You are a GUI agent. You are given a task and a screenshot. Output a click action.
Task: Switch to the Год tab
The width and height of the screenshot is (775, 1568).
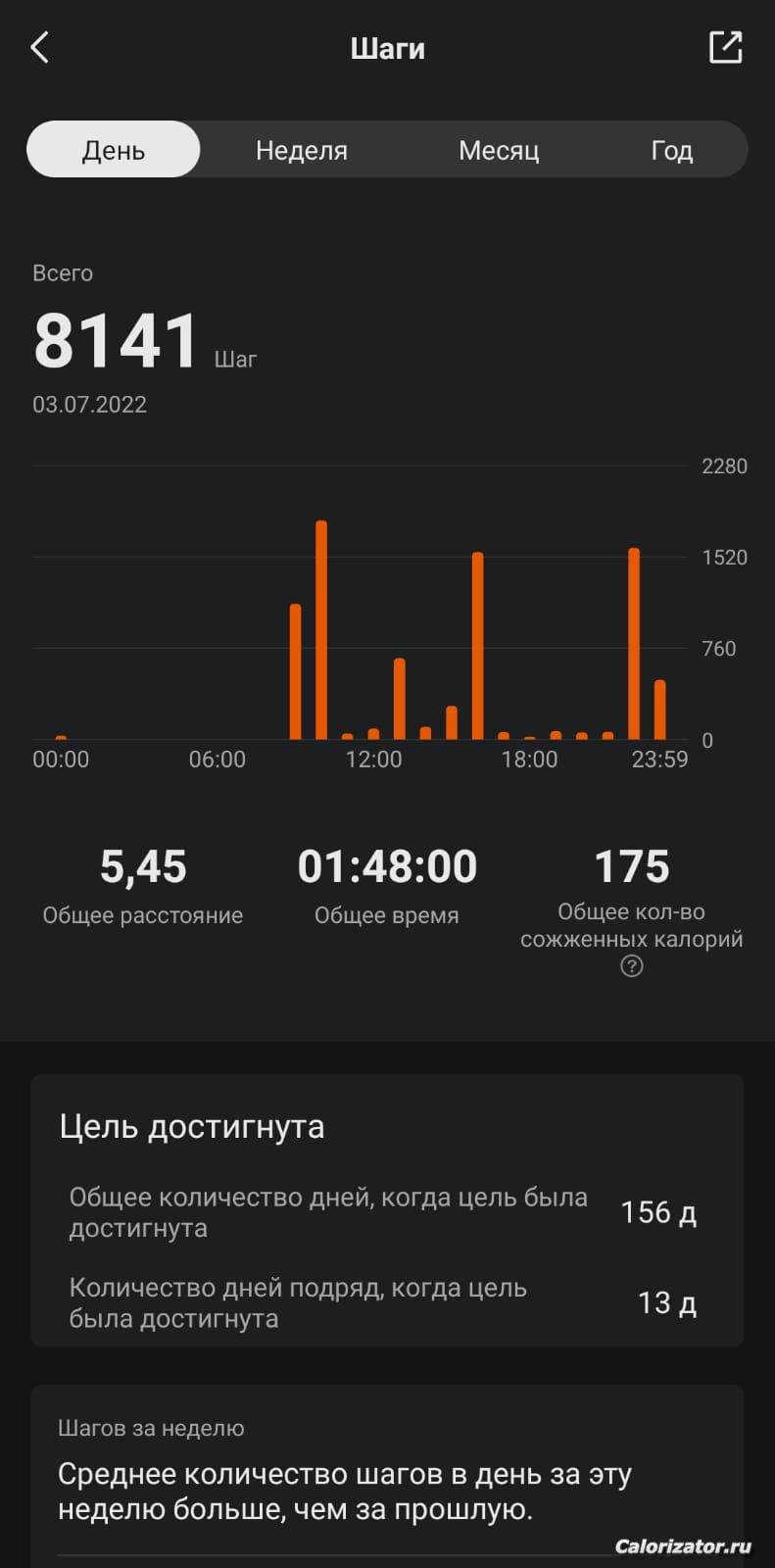pos(671,150)
